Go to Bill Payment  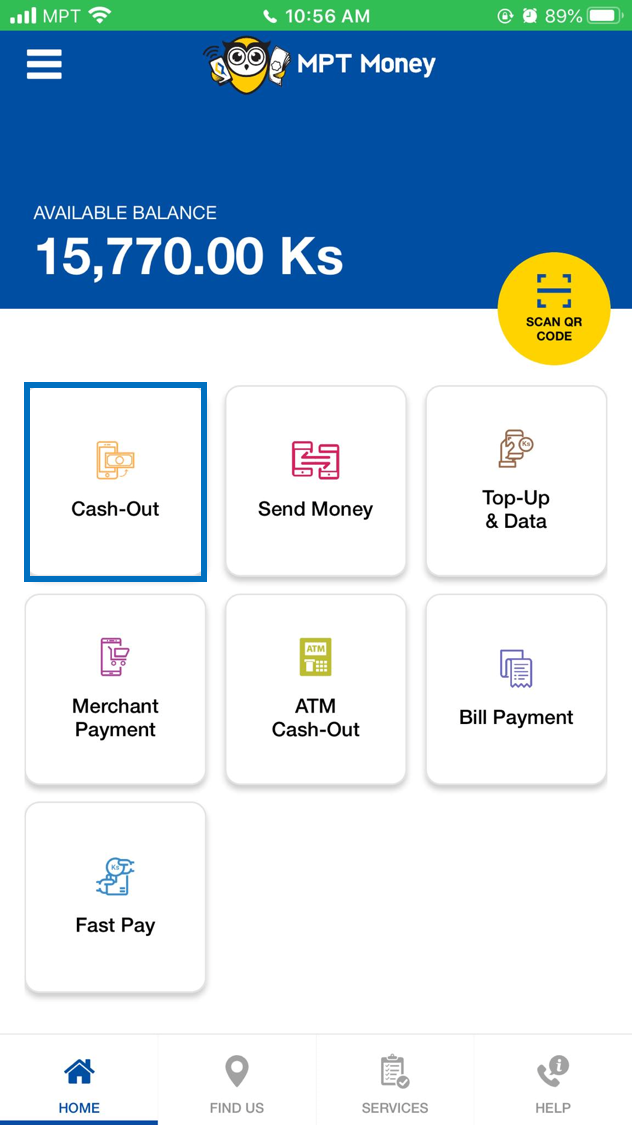point(517,689)
